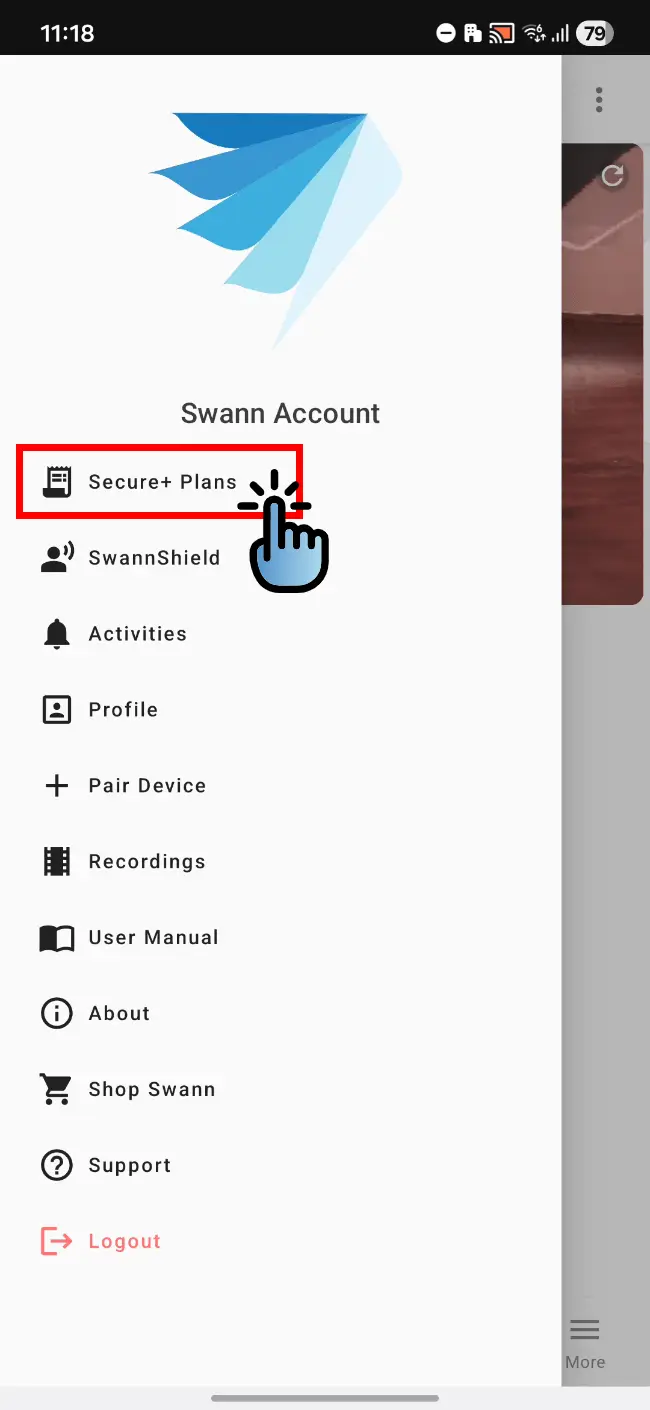Refresh the camera preview

click(613, 176)
